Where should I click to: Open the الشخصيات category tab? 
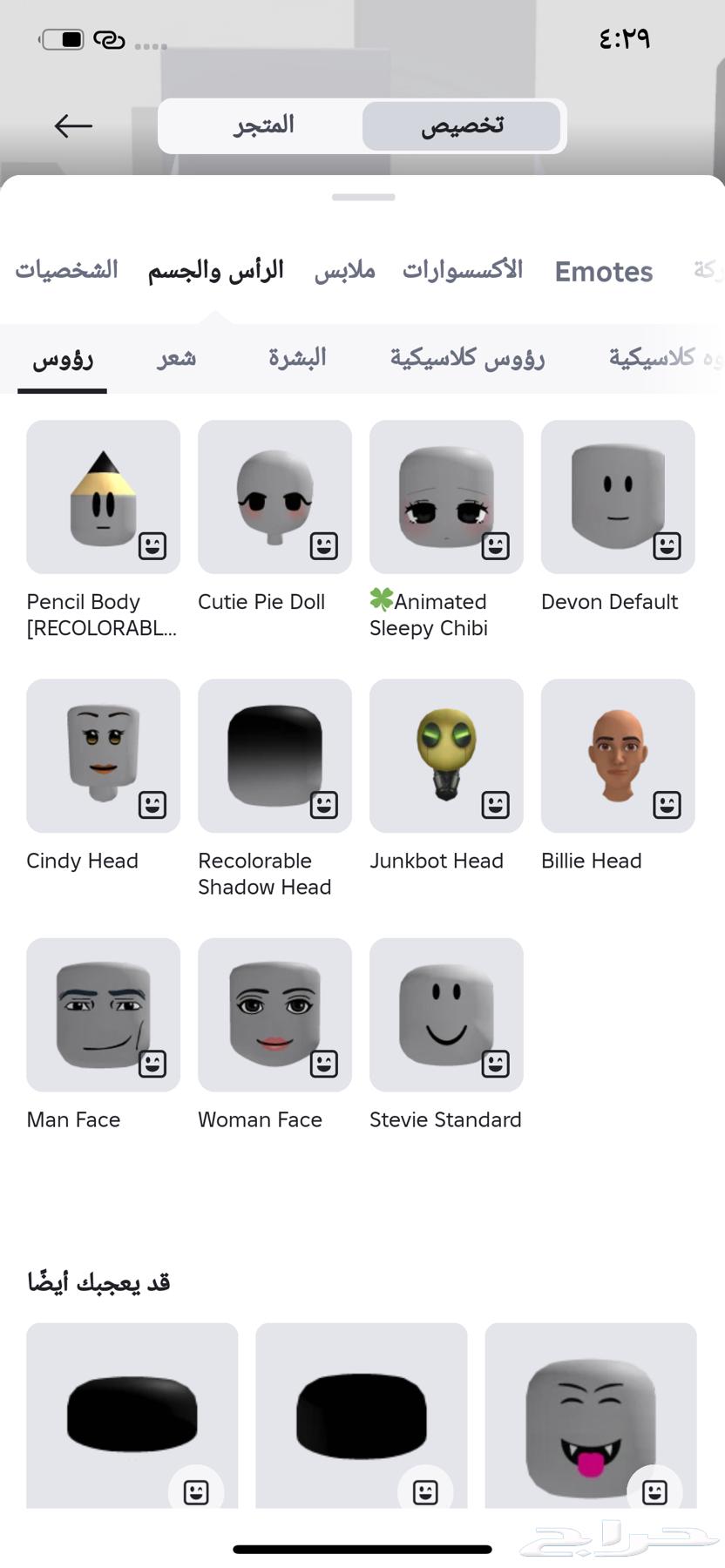[66, 270]
